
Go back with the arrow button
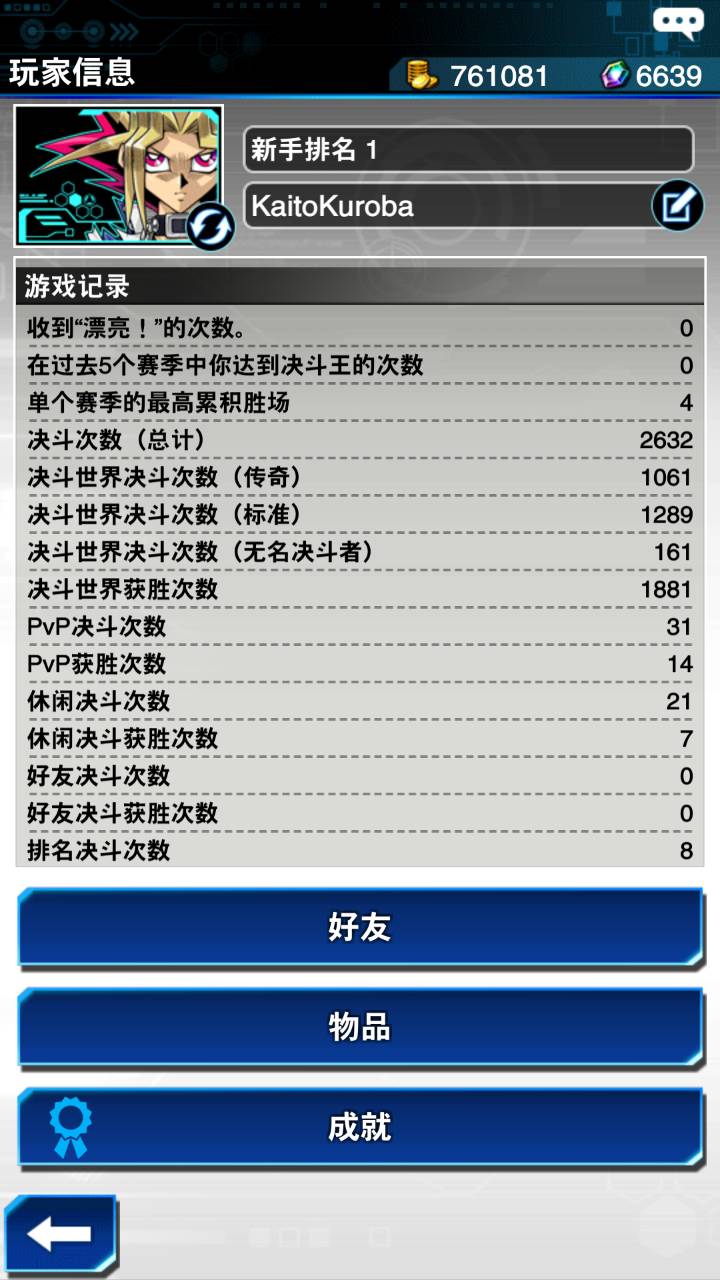click(59, 1234)
